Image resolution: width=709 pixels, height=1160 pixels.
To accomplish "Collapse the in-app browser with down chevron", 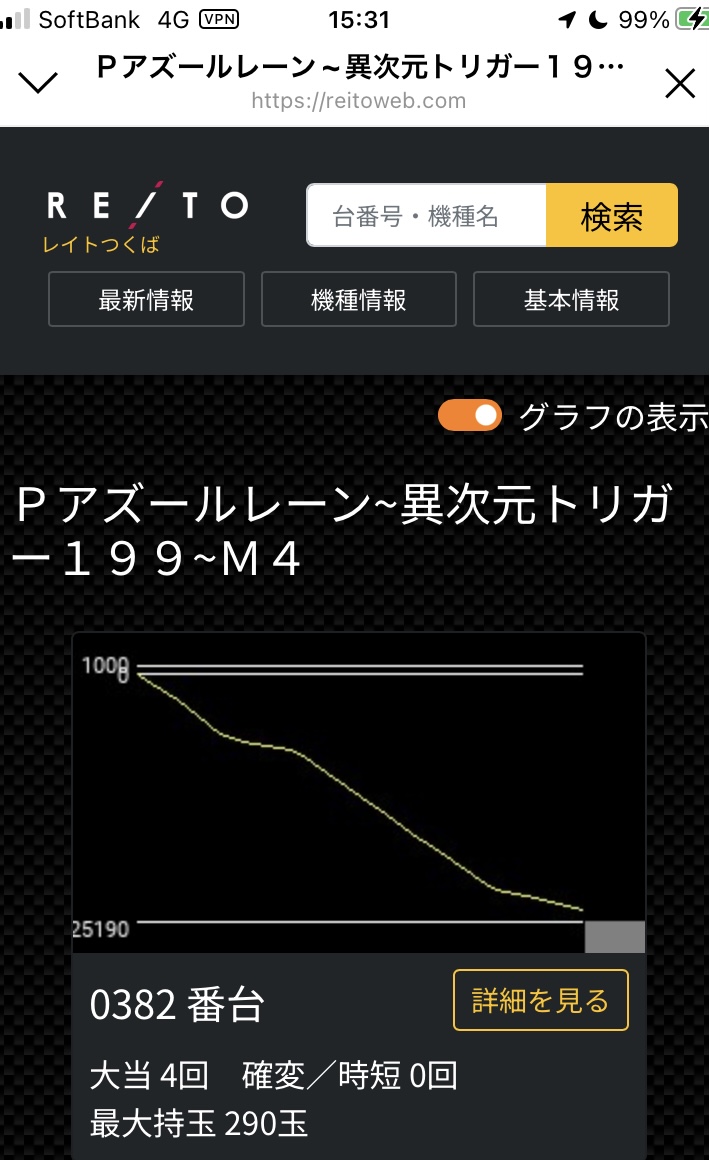I will pos(38,83).
